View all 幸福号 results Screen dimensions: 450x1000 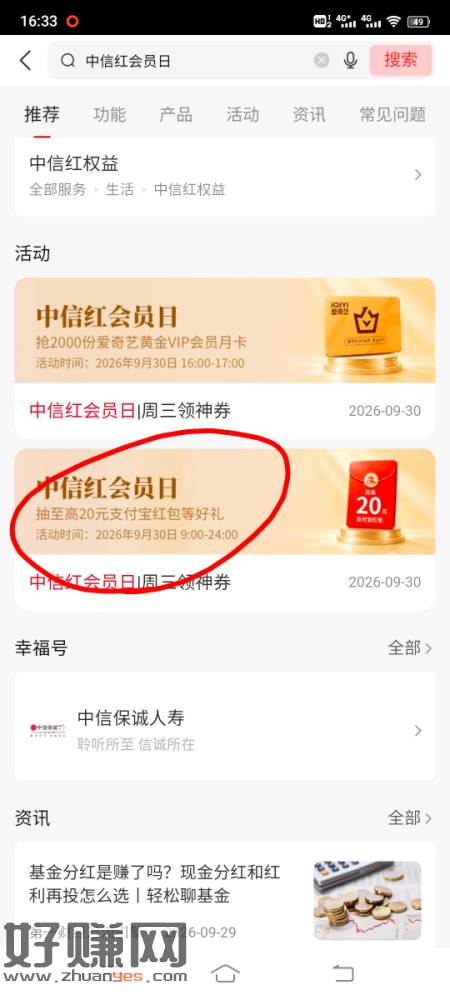click(x=410, y=648)
